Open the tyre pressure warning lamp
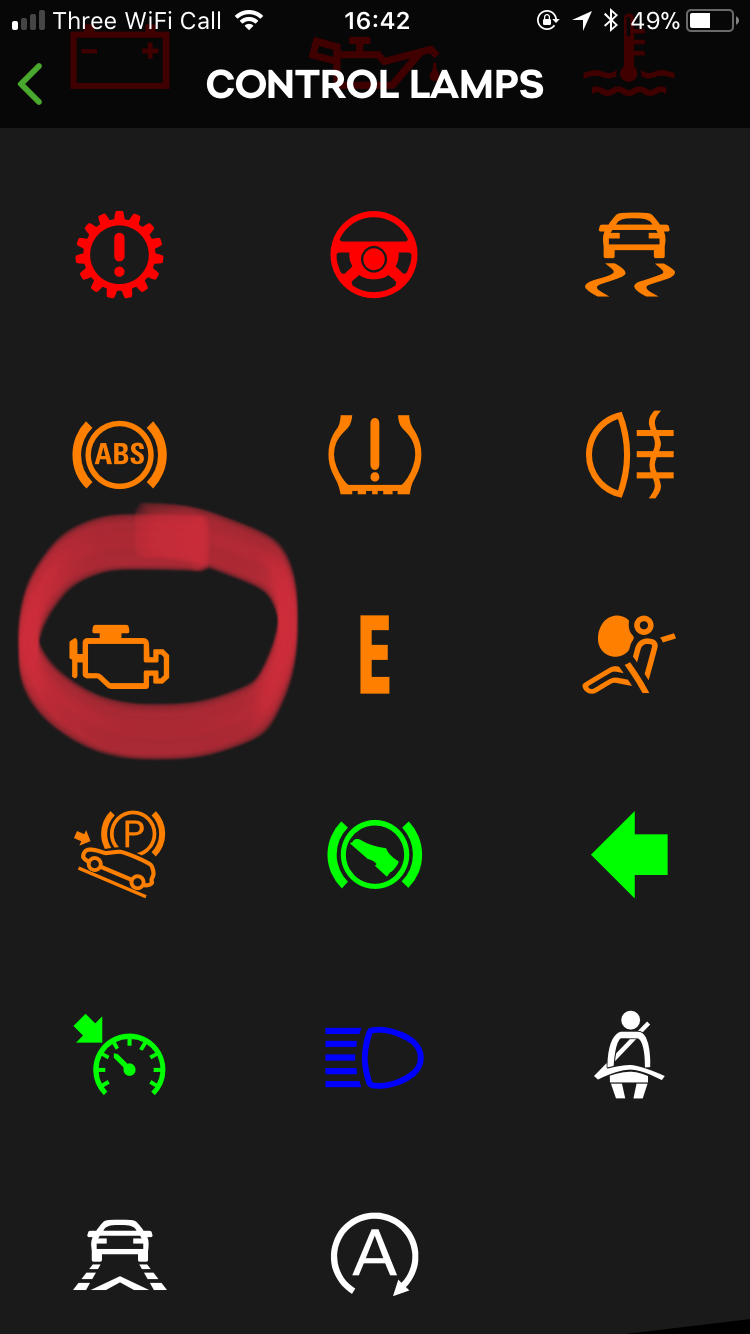Viewport: 750px width, 1334px height. tap(374, 455)
